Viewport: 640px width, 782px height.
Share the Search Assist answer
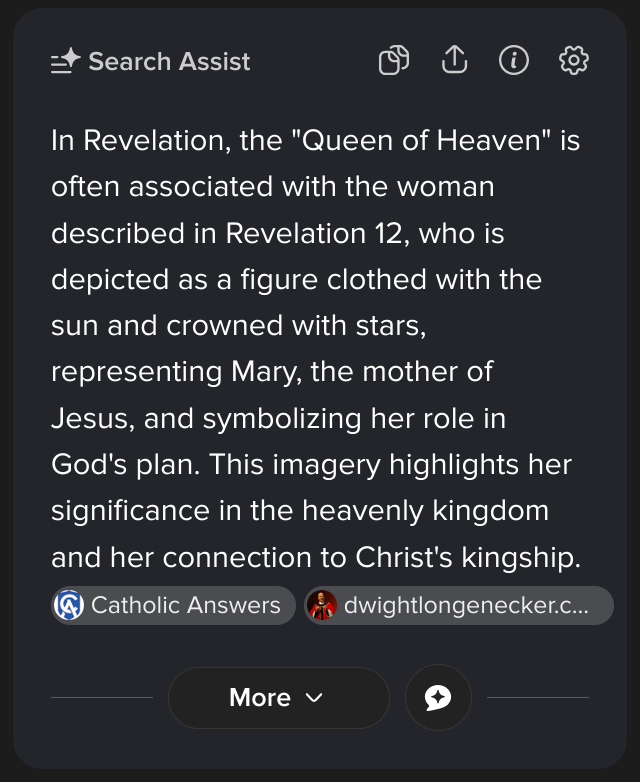click(x=454, y=61)
